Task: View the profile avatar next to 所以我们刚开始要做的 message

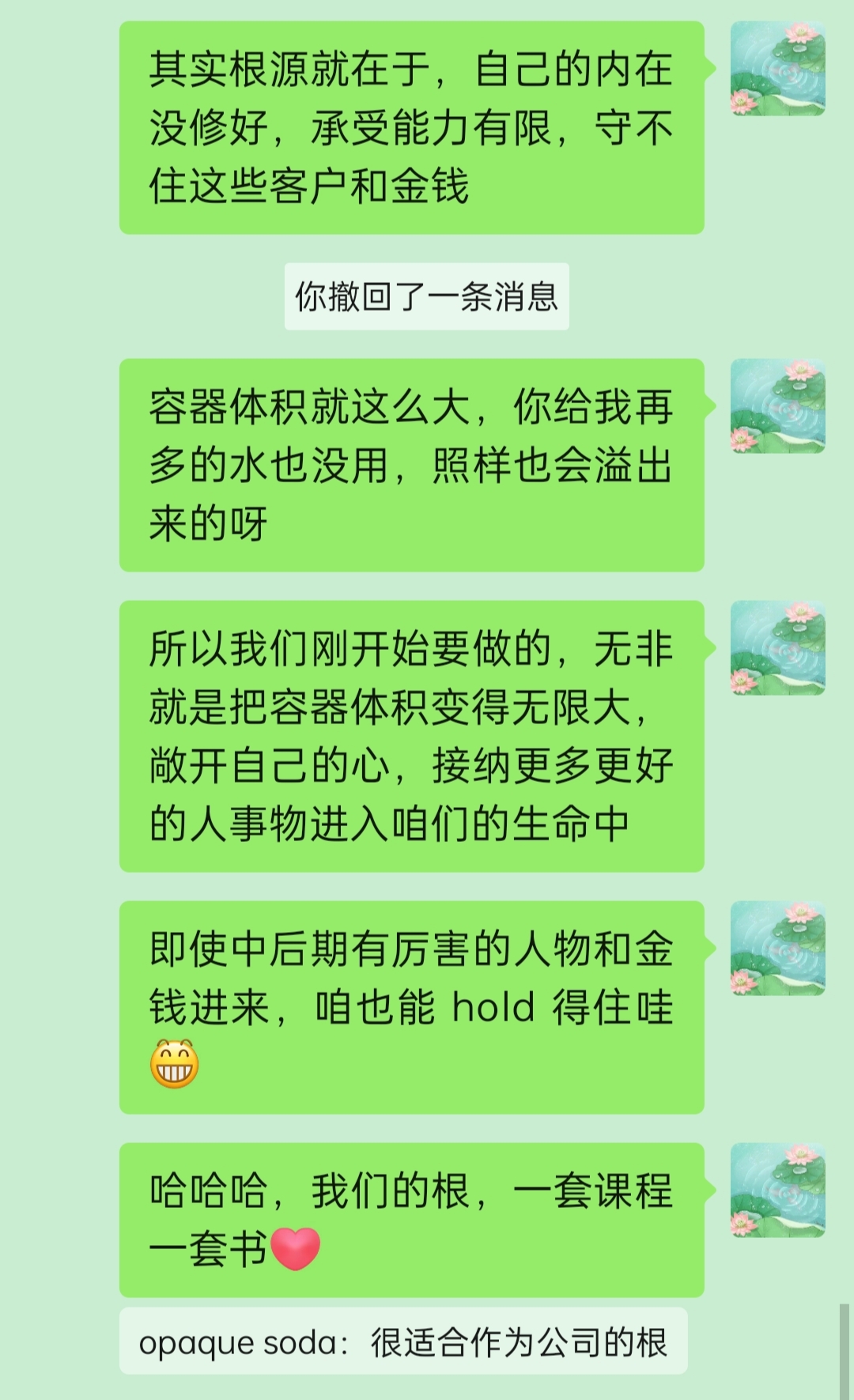Action: tap(777, 647)
